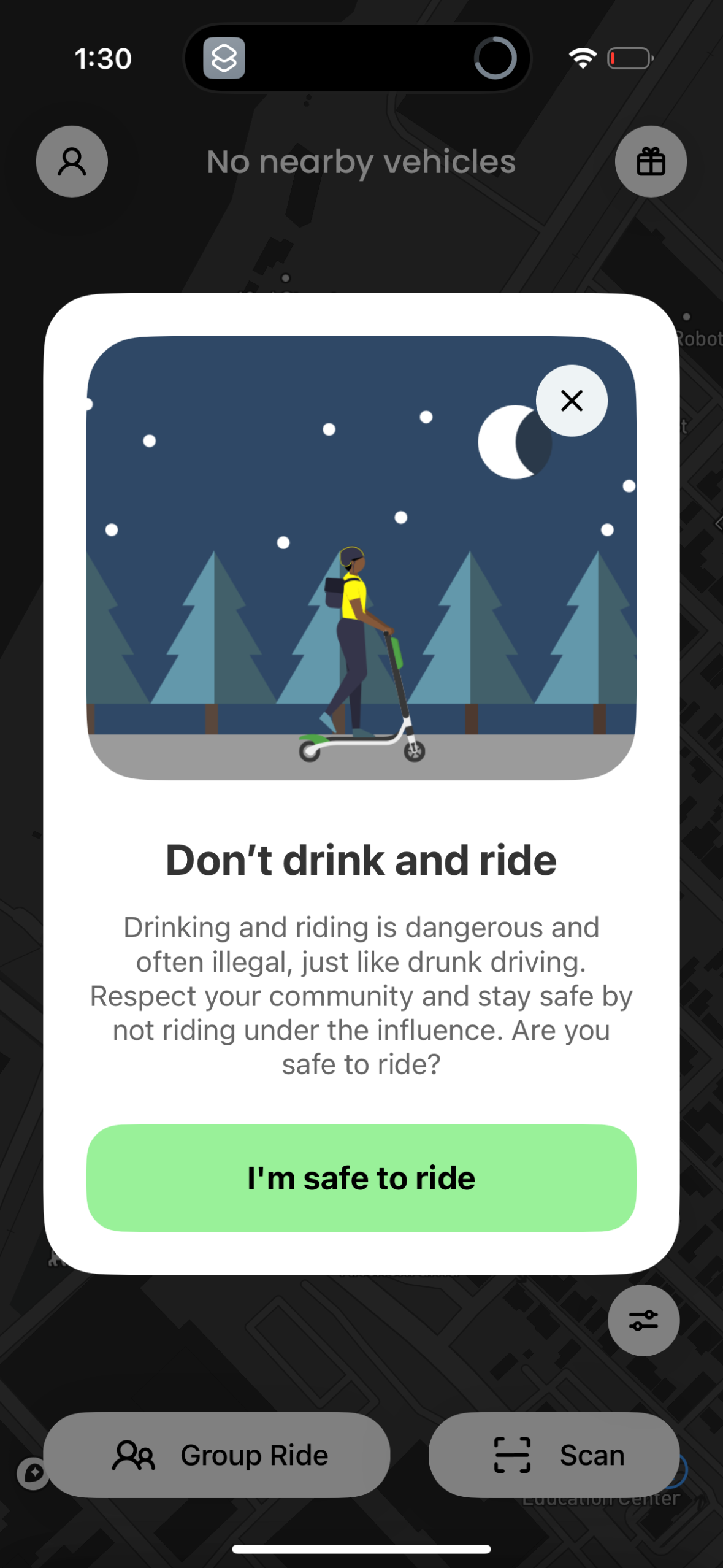This screenshot has width=723, height=1568.
Task: Confirm I'm safe to ride
Action: coord(361,1177)
